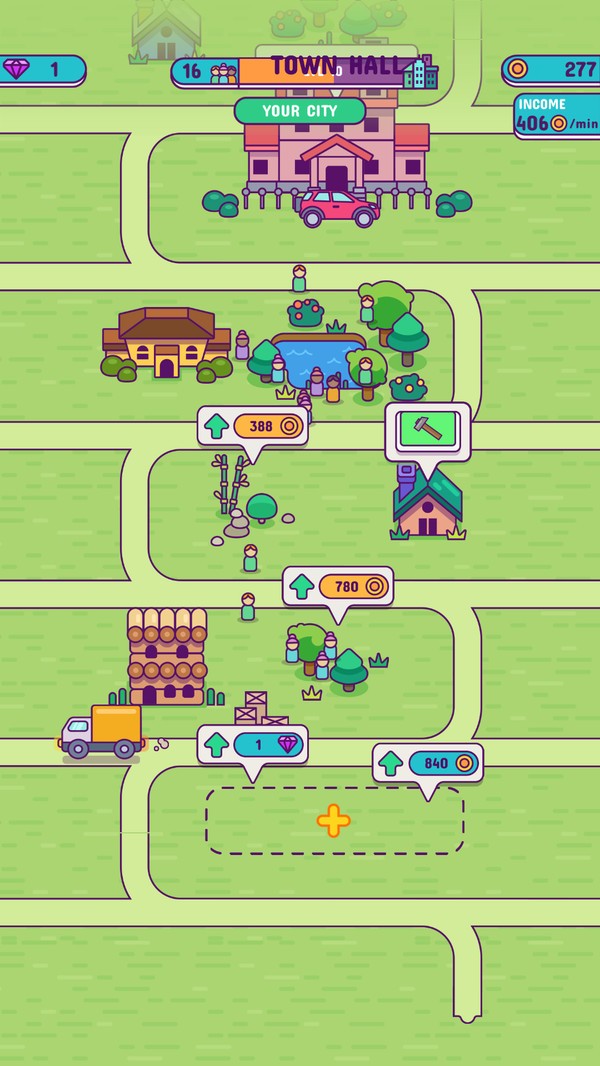
Task: Select the yellow house with brown roof
Action: pos(166,342)
